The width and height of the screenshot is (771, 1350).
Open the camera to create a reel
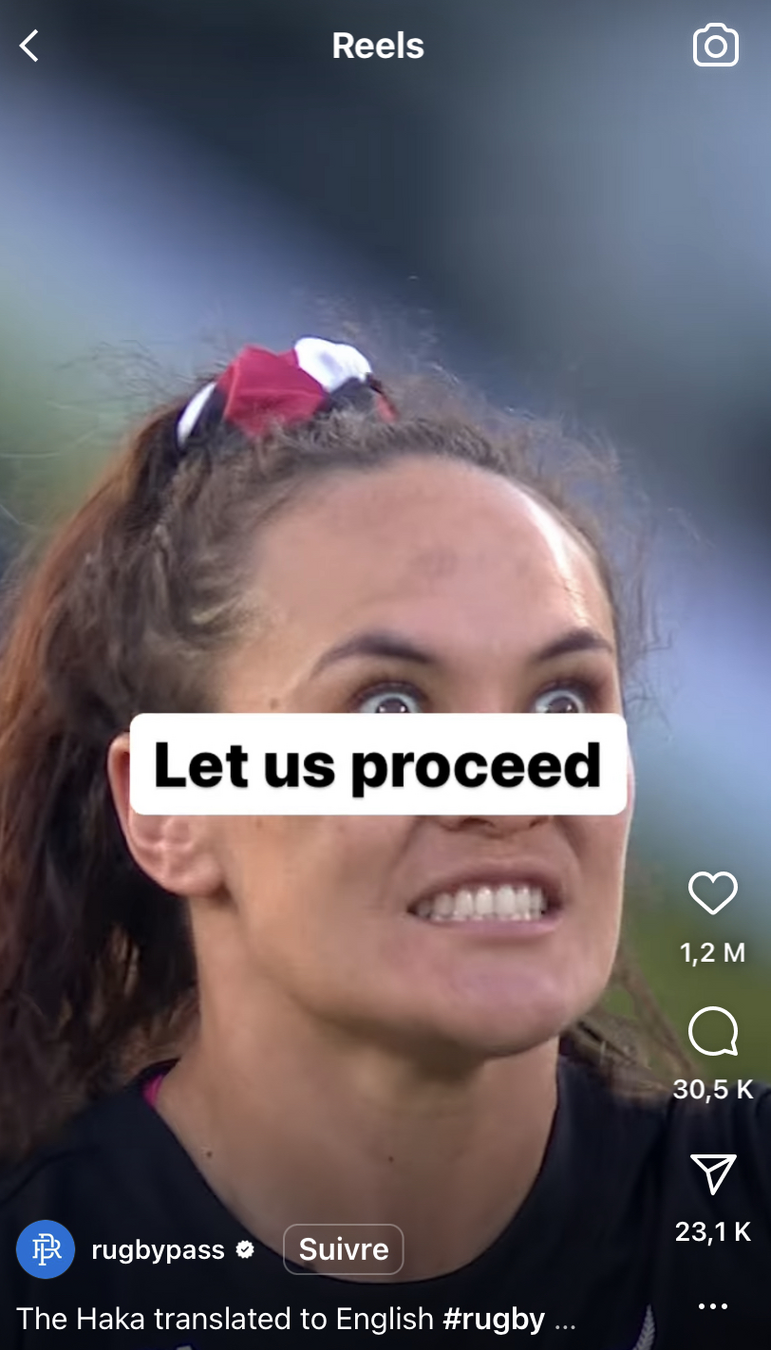pos(715,46)
